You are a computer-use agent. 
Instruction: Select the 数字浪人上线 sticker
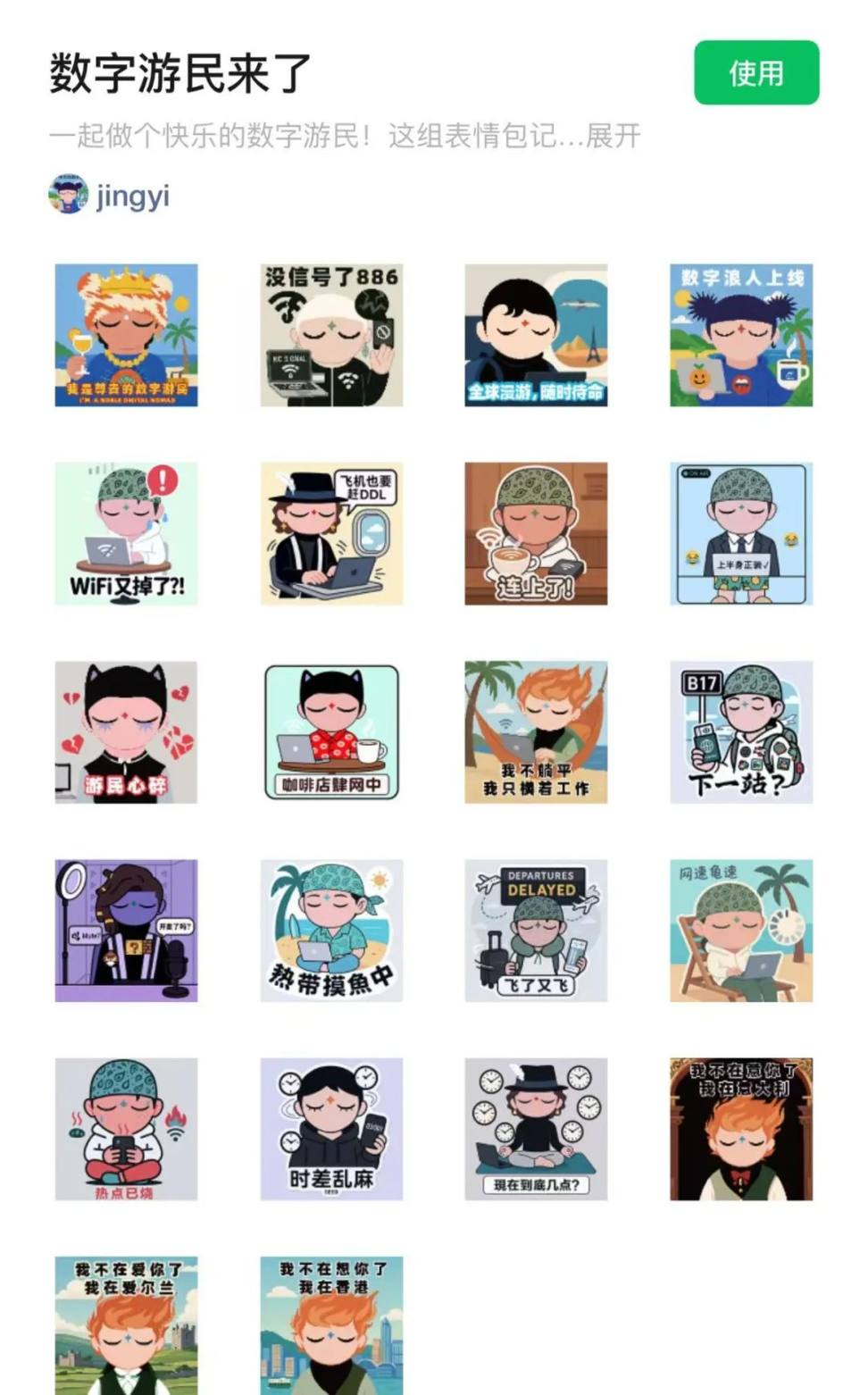tap(741, 335)
